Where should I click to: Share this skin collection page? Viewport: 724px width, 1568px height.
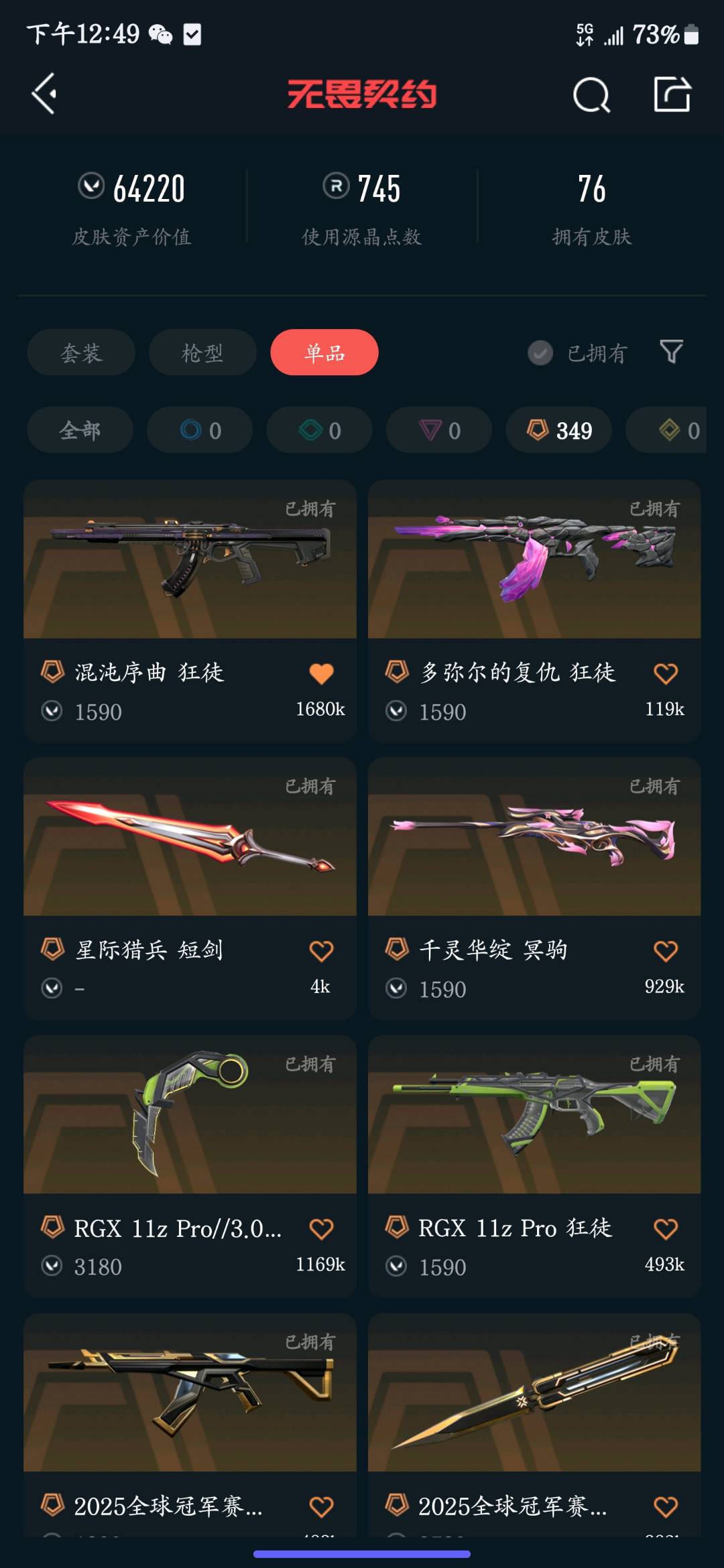pyautogui.click(x=672, y=94)
